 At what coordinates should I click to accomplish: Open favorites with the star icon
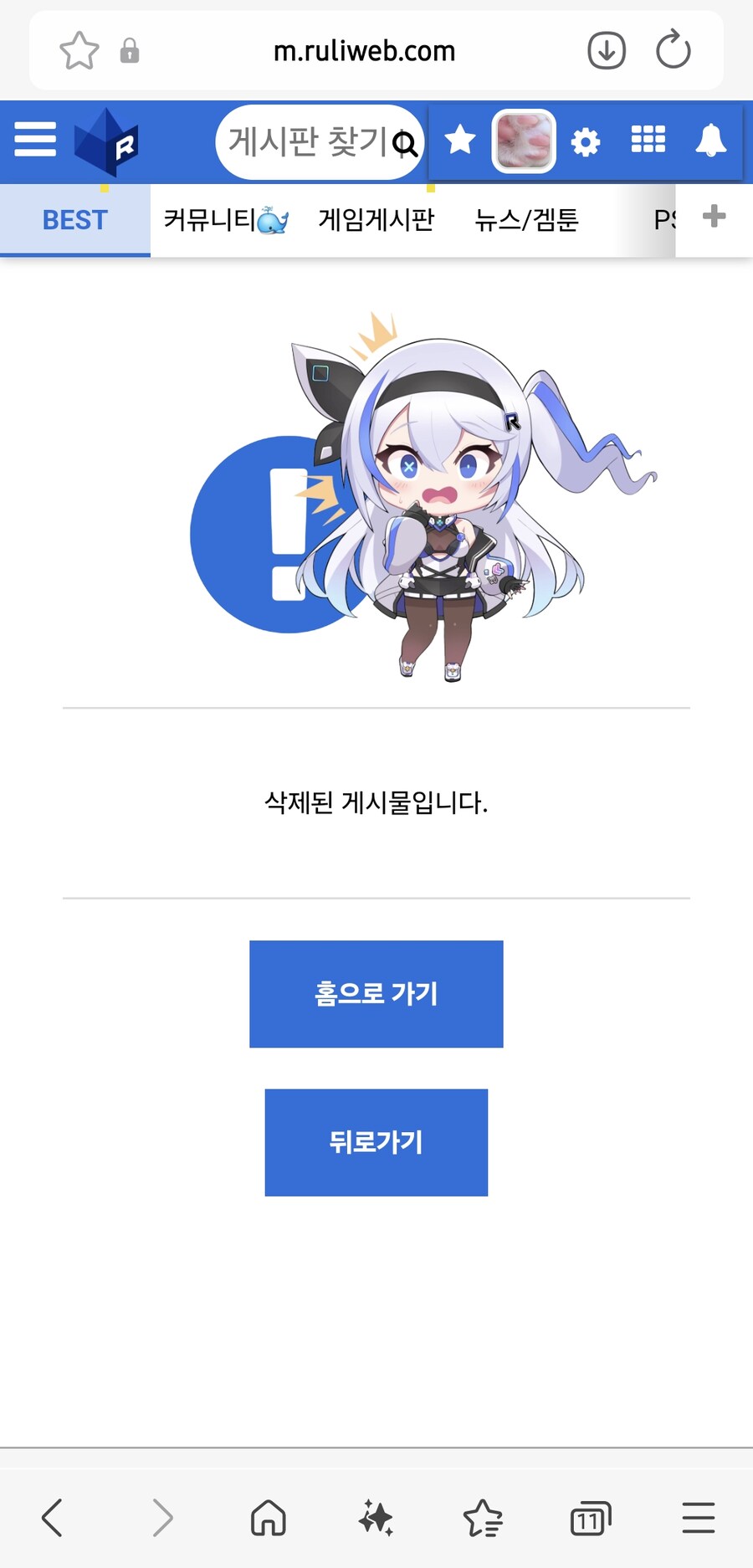[459, 141]
